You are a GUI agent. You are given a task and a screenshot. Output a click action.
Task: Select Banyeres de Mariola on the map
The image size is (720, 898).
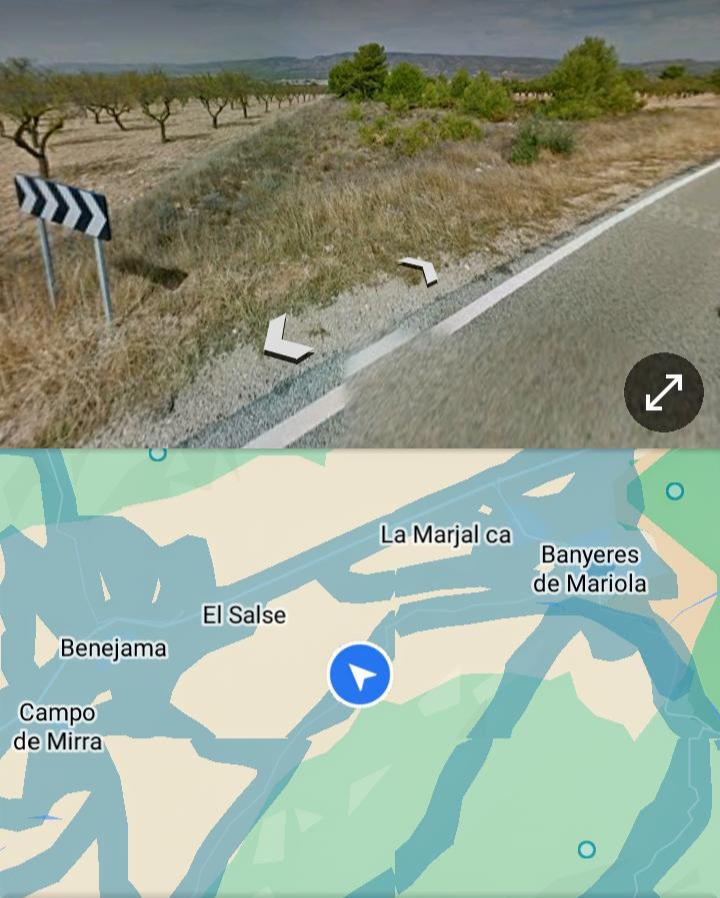click(590, 569)
